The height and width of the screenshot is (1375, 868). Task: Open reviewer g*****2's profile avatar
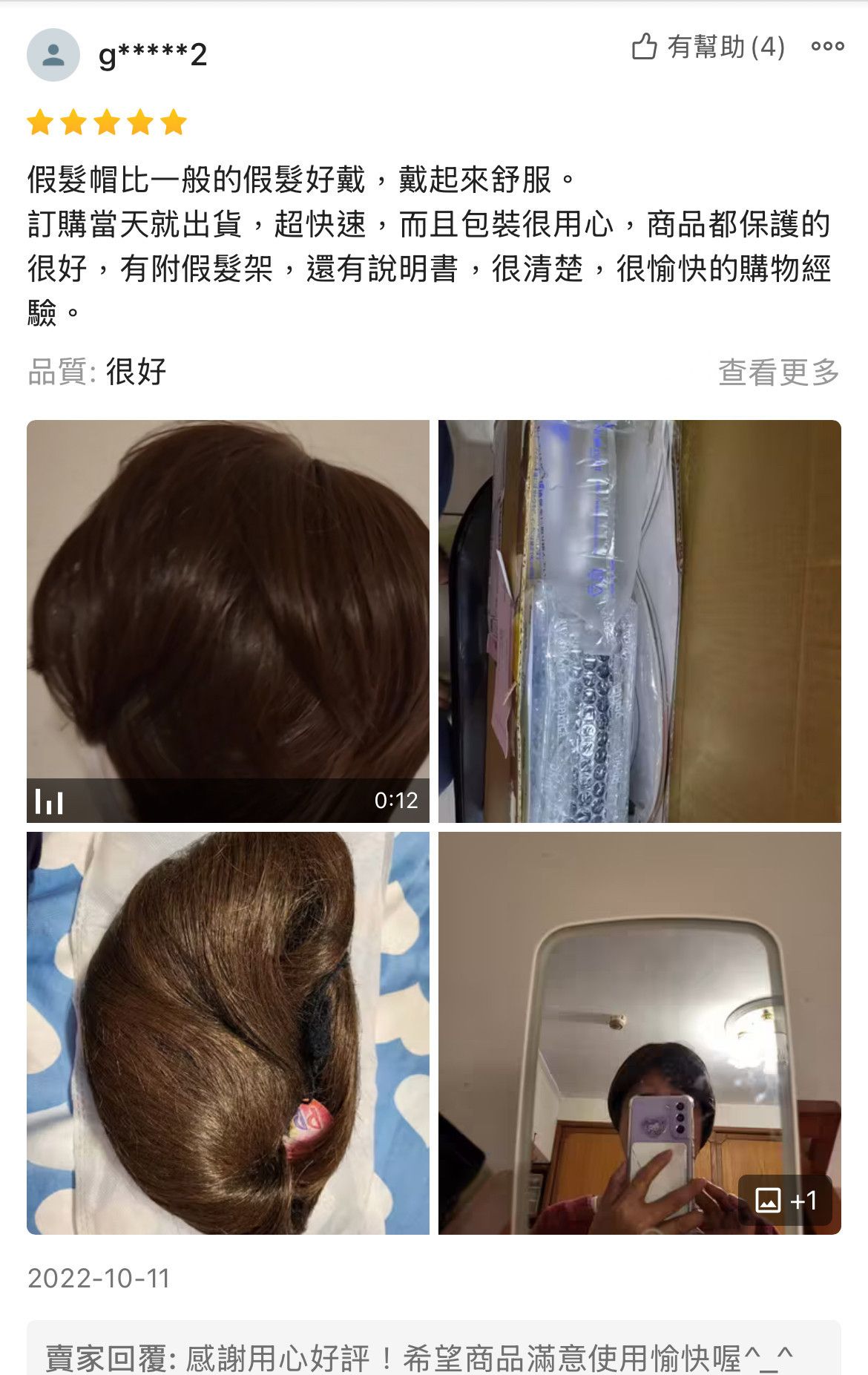click(53, 55)
